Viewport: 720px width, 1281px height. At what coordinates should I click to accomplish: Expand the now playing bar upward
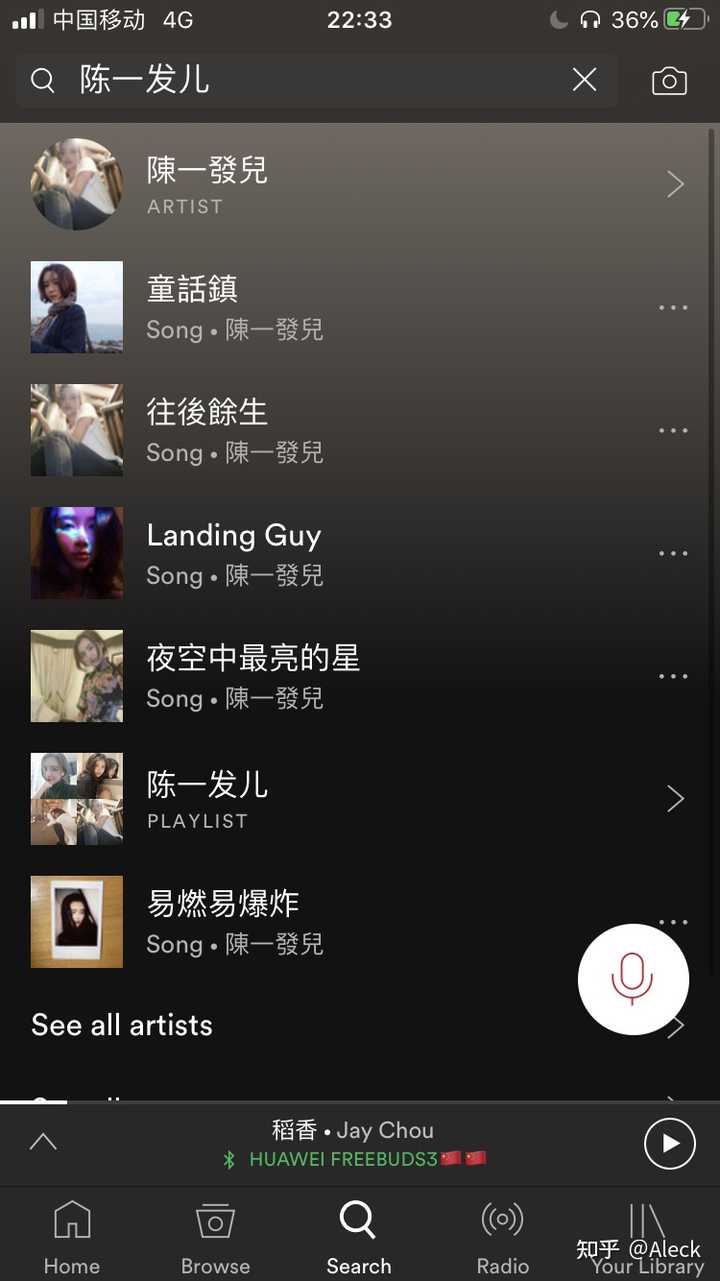(42, 1143)
